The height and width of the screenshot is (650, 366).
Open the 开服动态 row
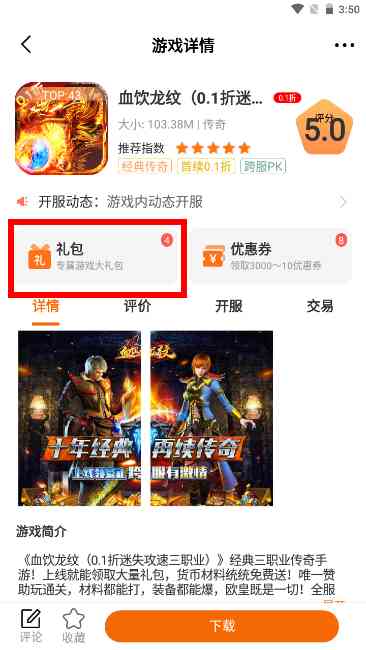(183, 202)
